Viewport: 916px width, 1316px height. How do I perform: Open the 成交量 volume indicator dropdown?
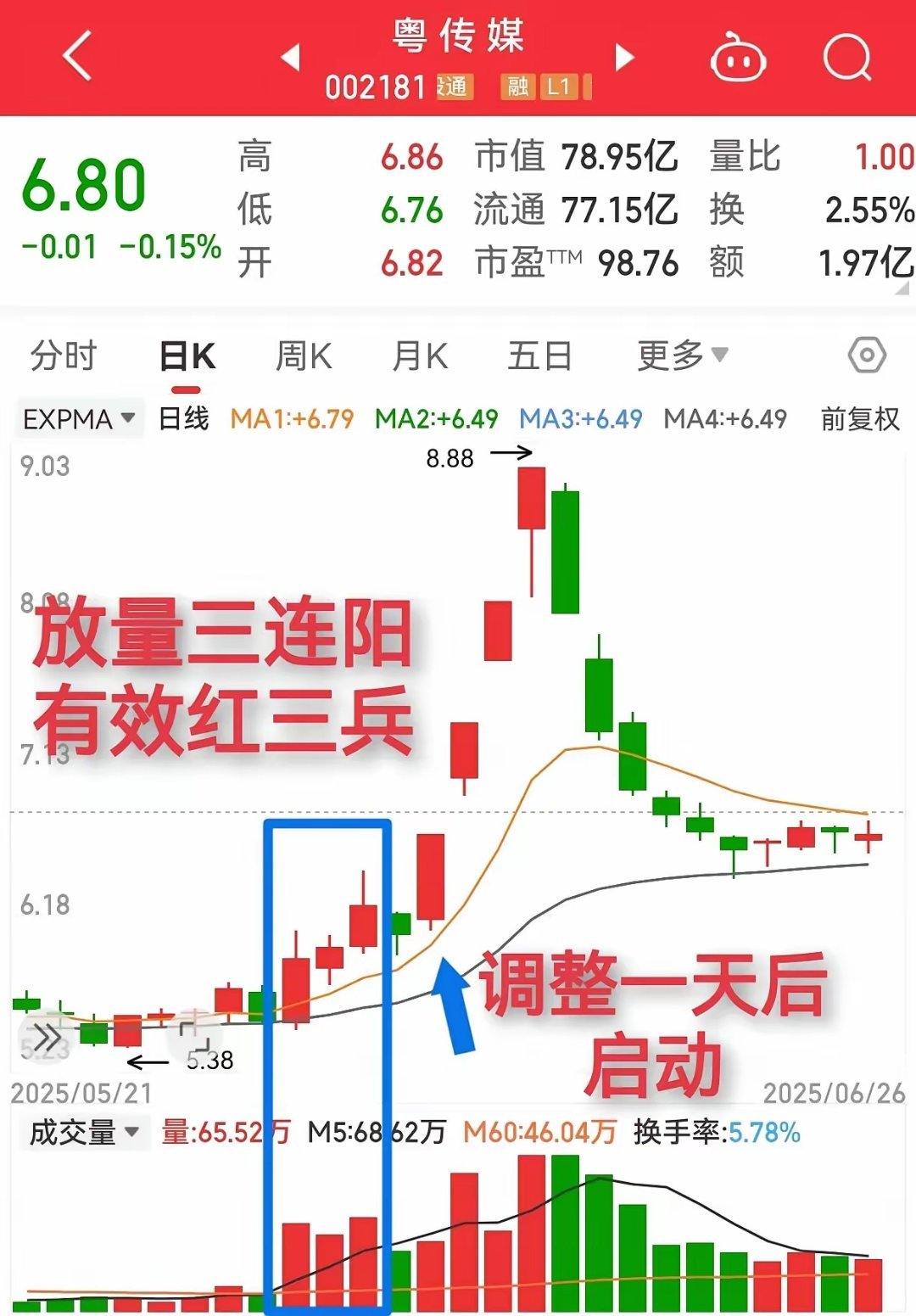tap(82, 1132)
